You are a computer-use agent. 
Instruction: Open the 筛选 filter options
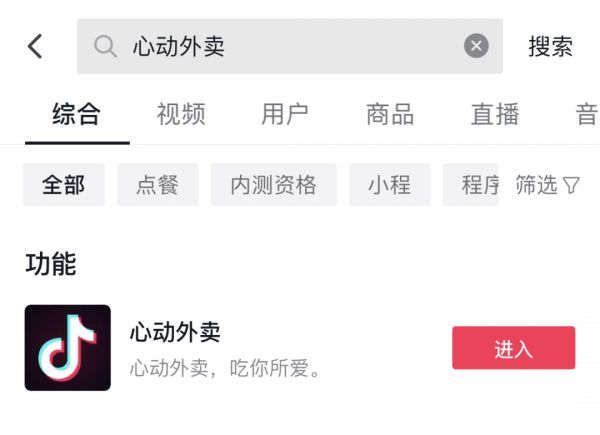coord(547,185)
